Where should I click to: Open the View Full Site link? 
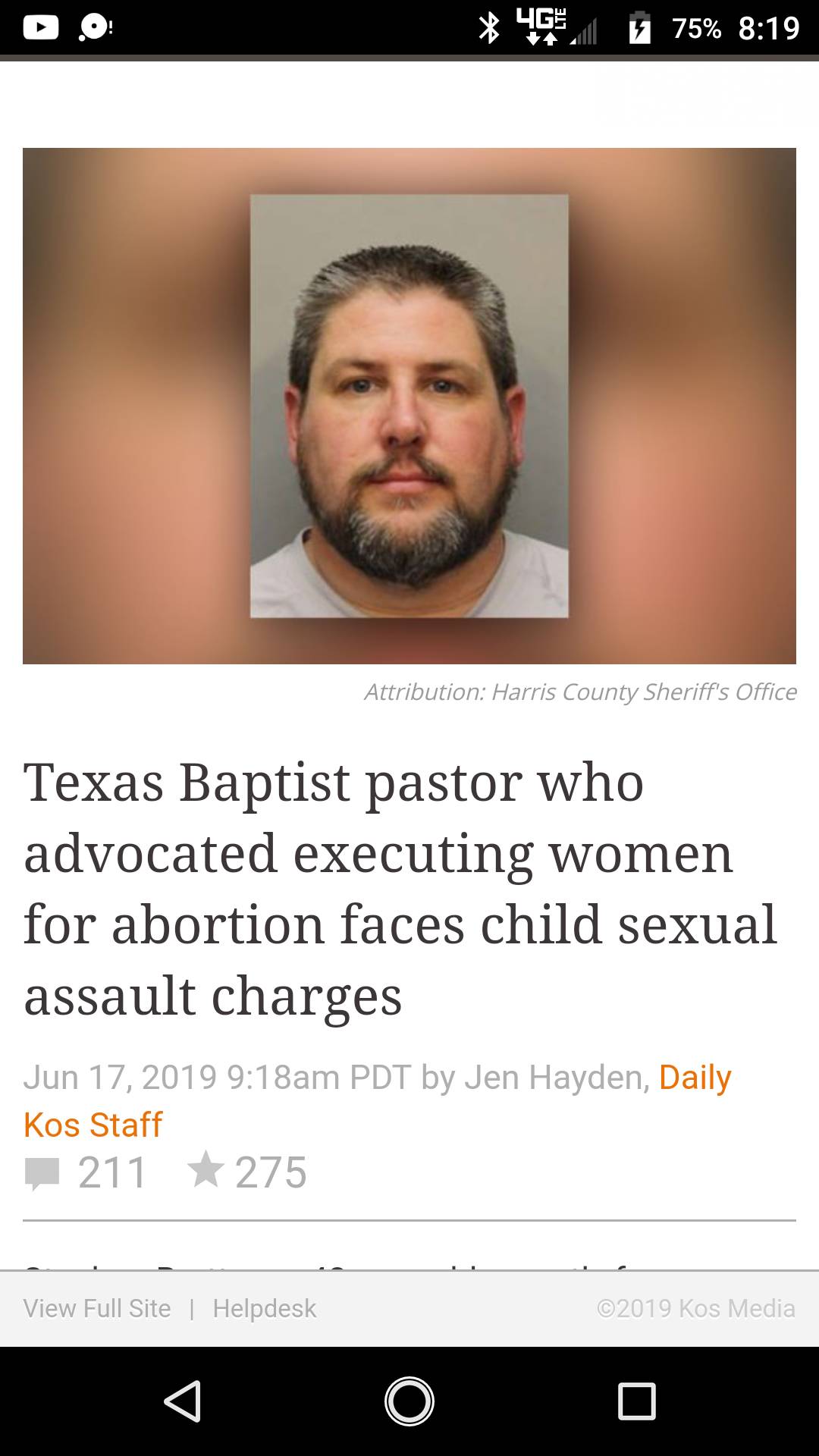(x=97, y=1308)
